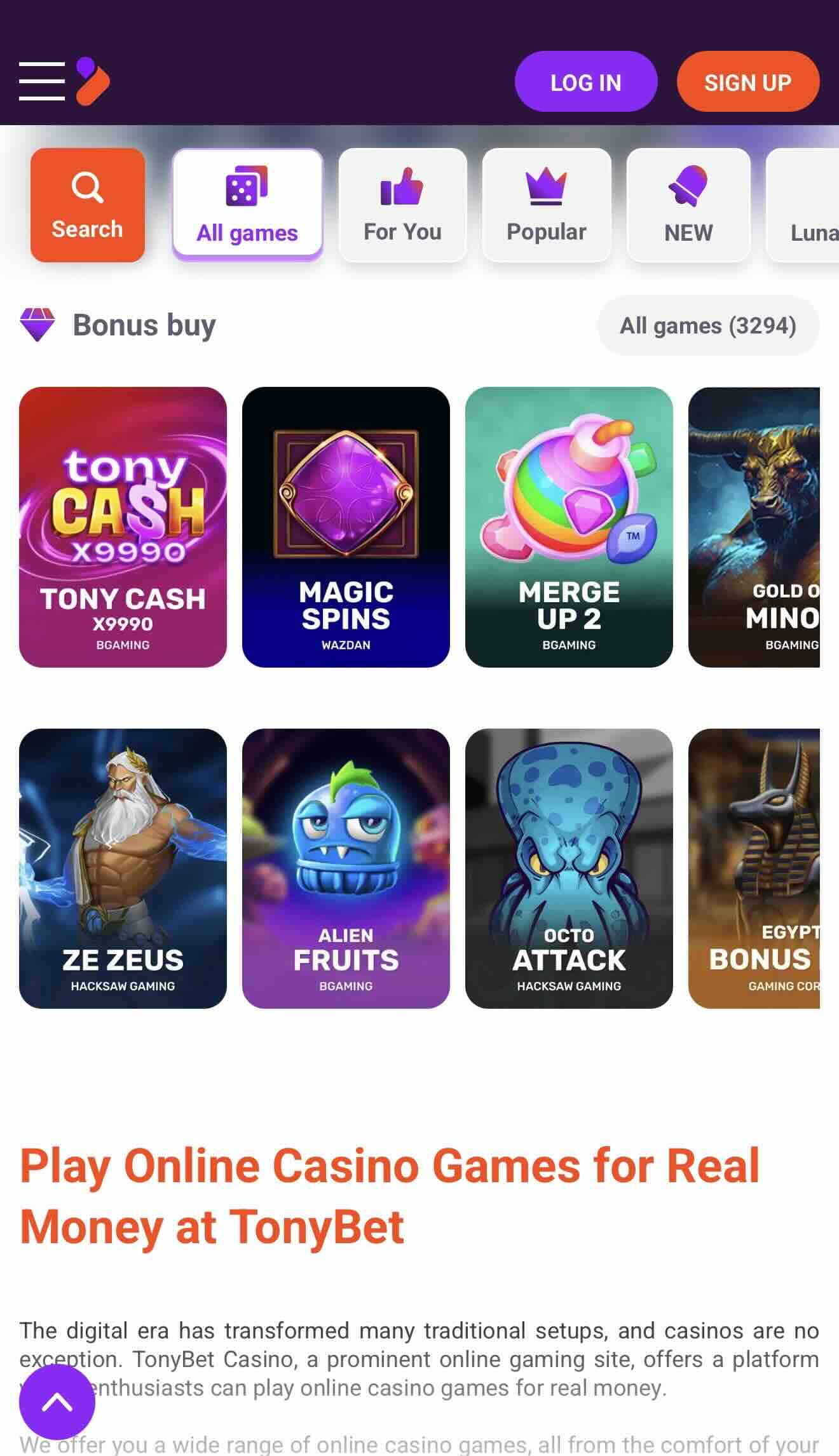Switch to the Popular games tab
839x1456 pixels.
coord(546,205)
